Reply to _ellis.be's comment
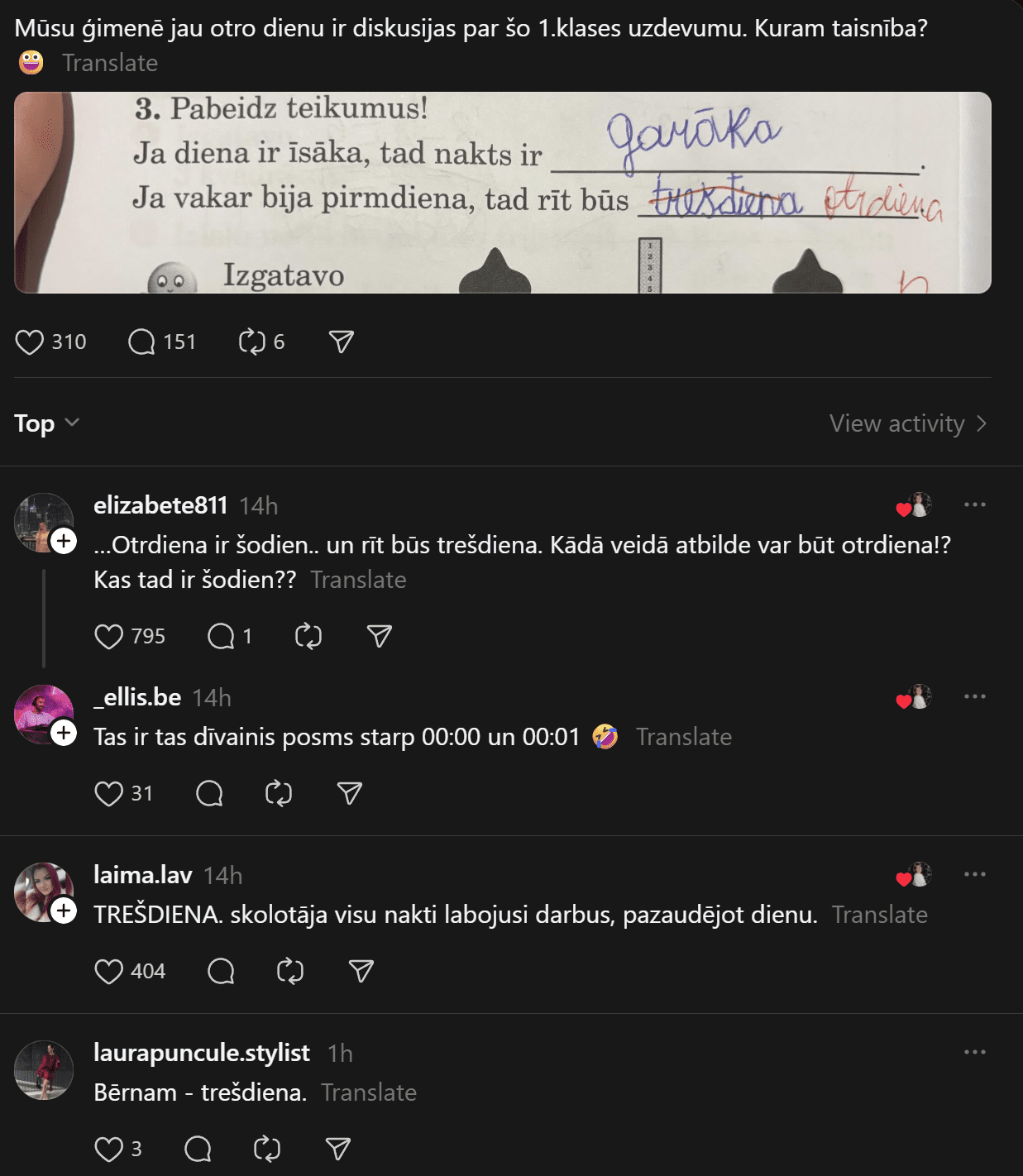This screenshot has height=1176, width=1023. click(x=209, y=793)
